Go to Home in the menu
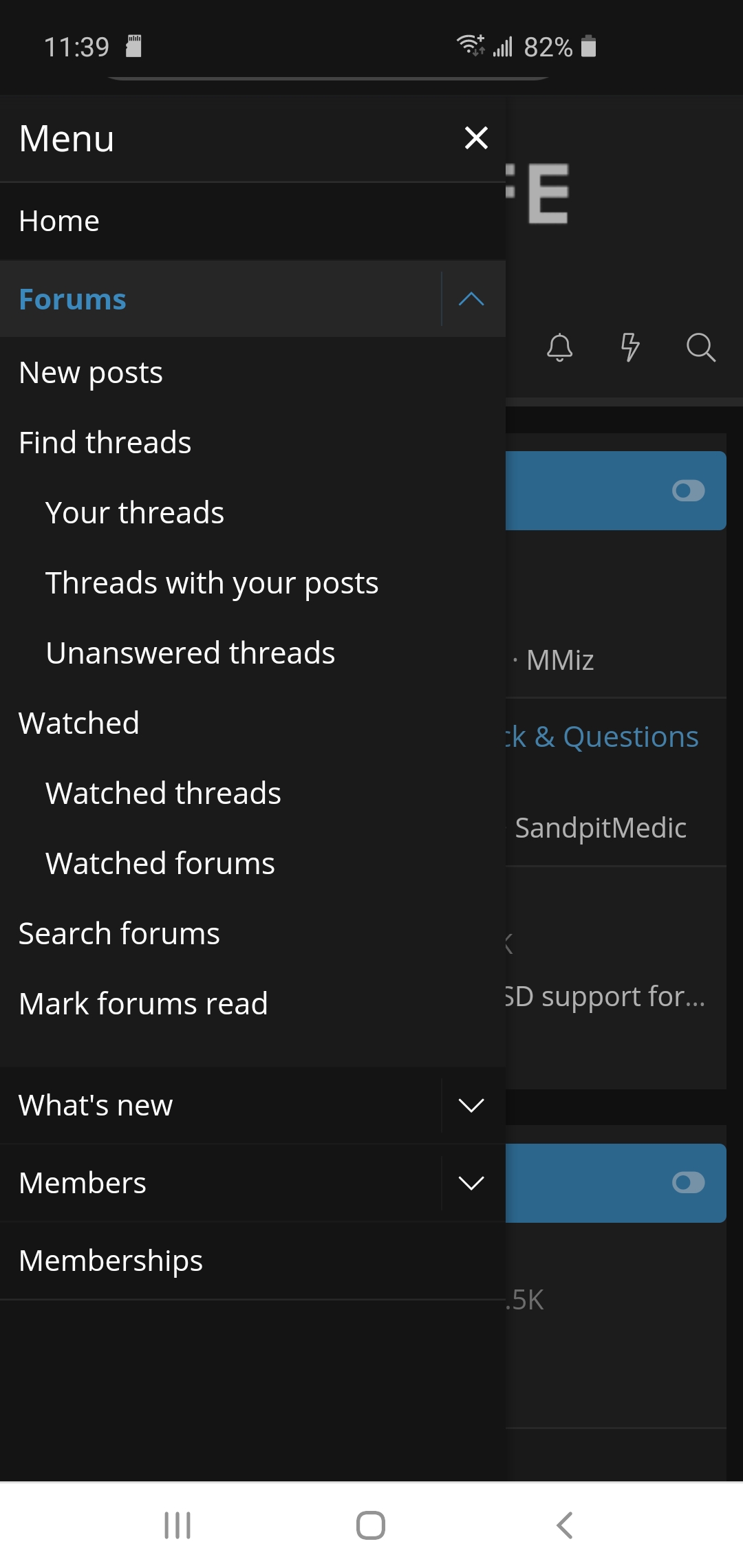This screenshot has height=1568, width=743. coord(252,221)
